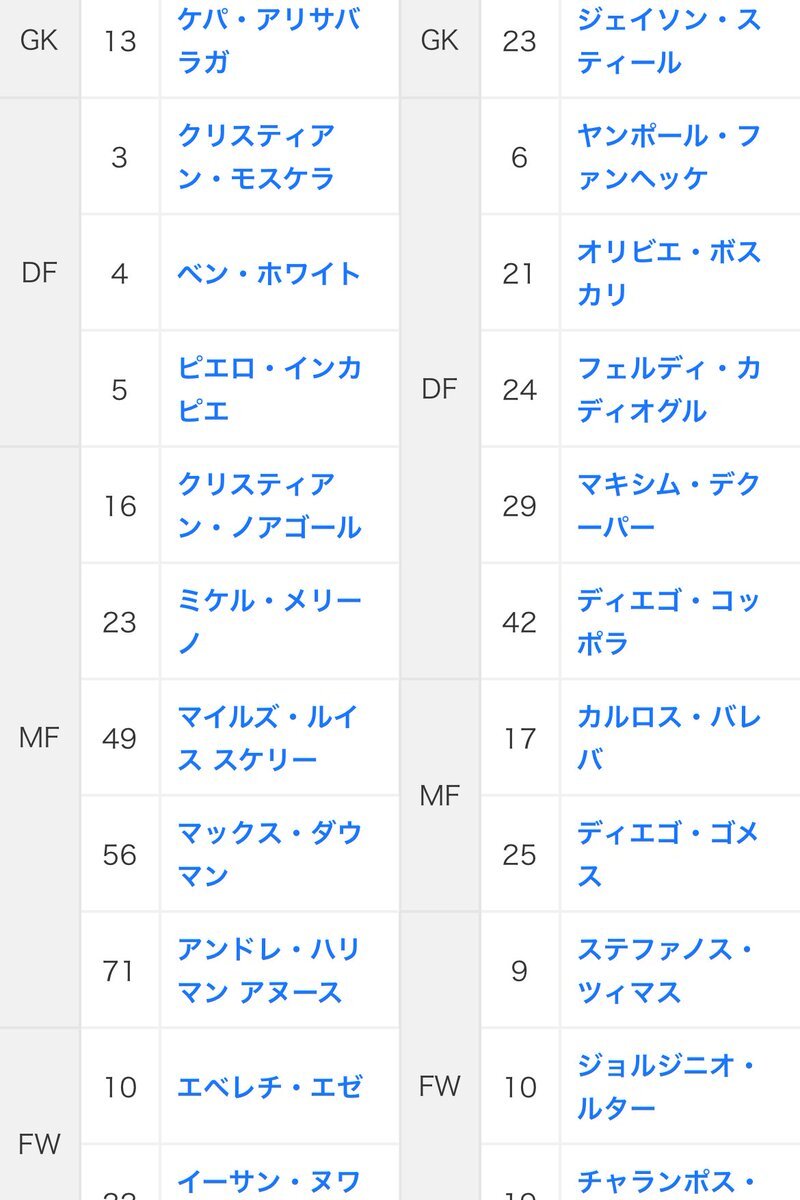Open エベレチ・エゼ player page
The image size is (800, 1200).
click(269, 1086)
